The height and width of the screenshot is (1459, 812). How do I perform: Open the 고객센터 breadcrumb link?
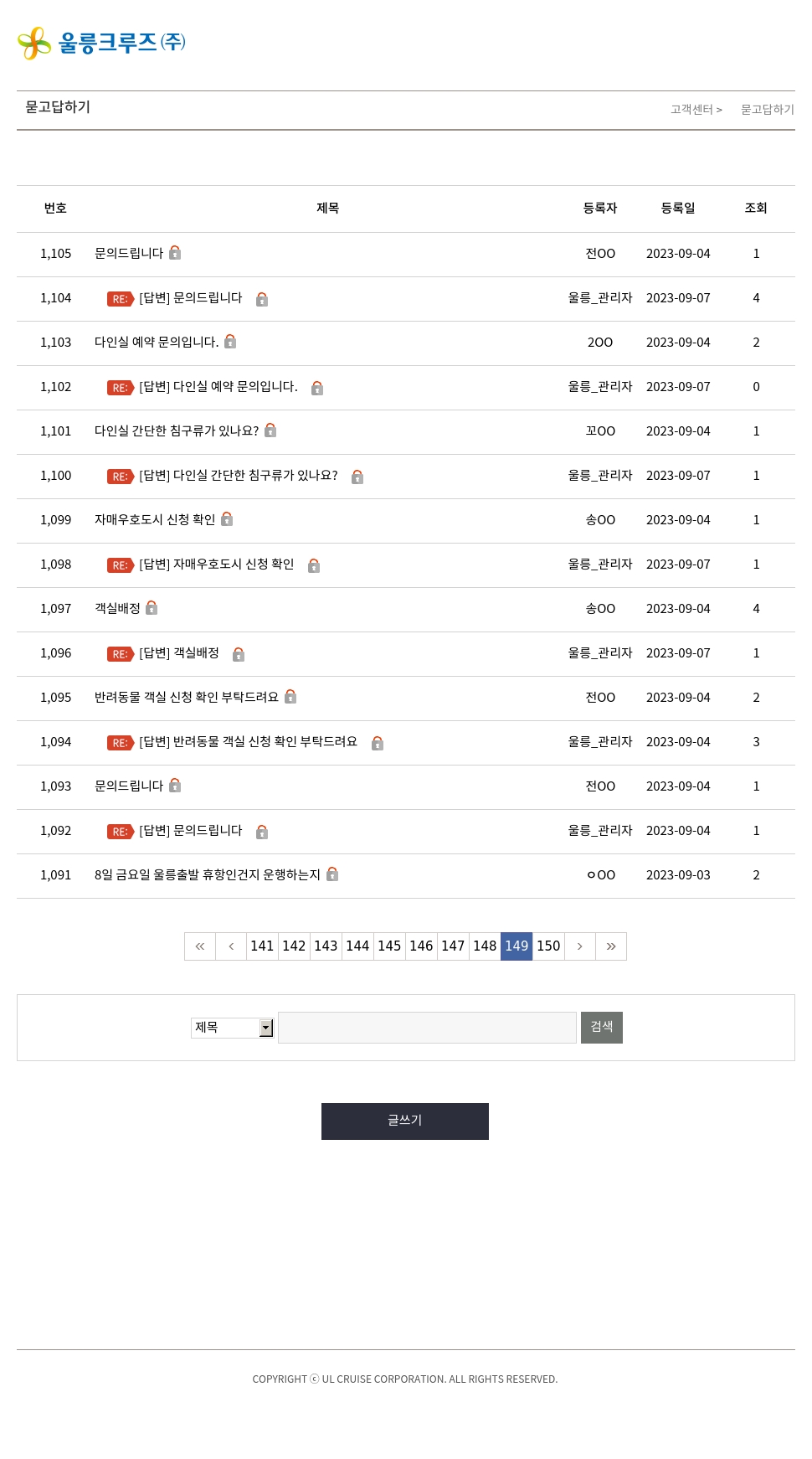coord(691,110)
